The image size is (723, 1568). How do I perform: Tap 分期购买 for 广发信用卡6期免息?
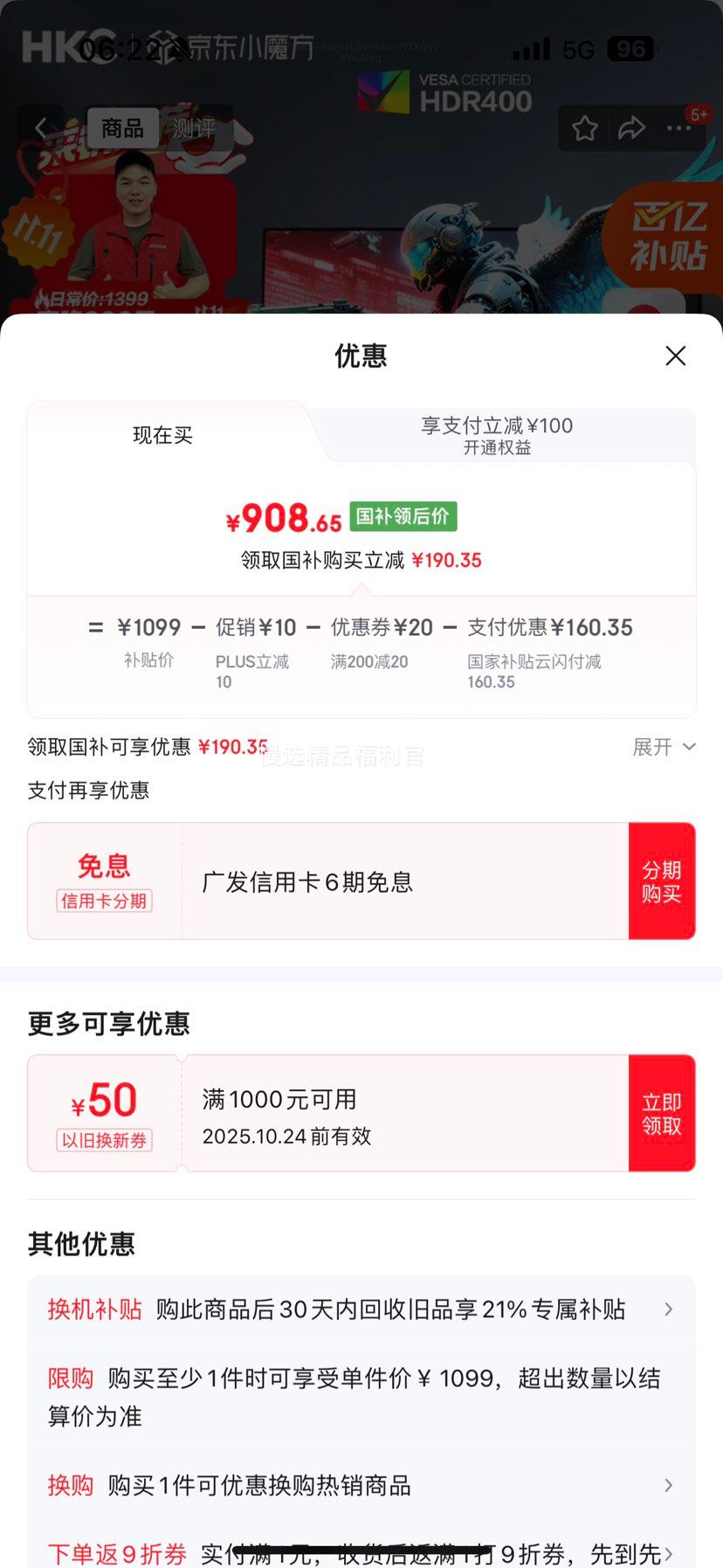pyautogui.click(x=661, y=881)
